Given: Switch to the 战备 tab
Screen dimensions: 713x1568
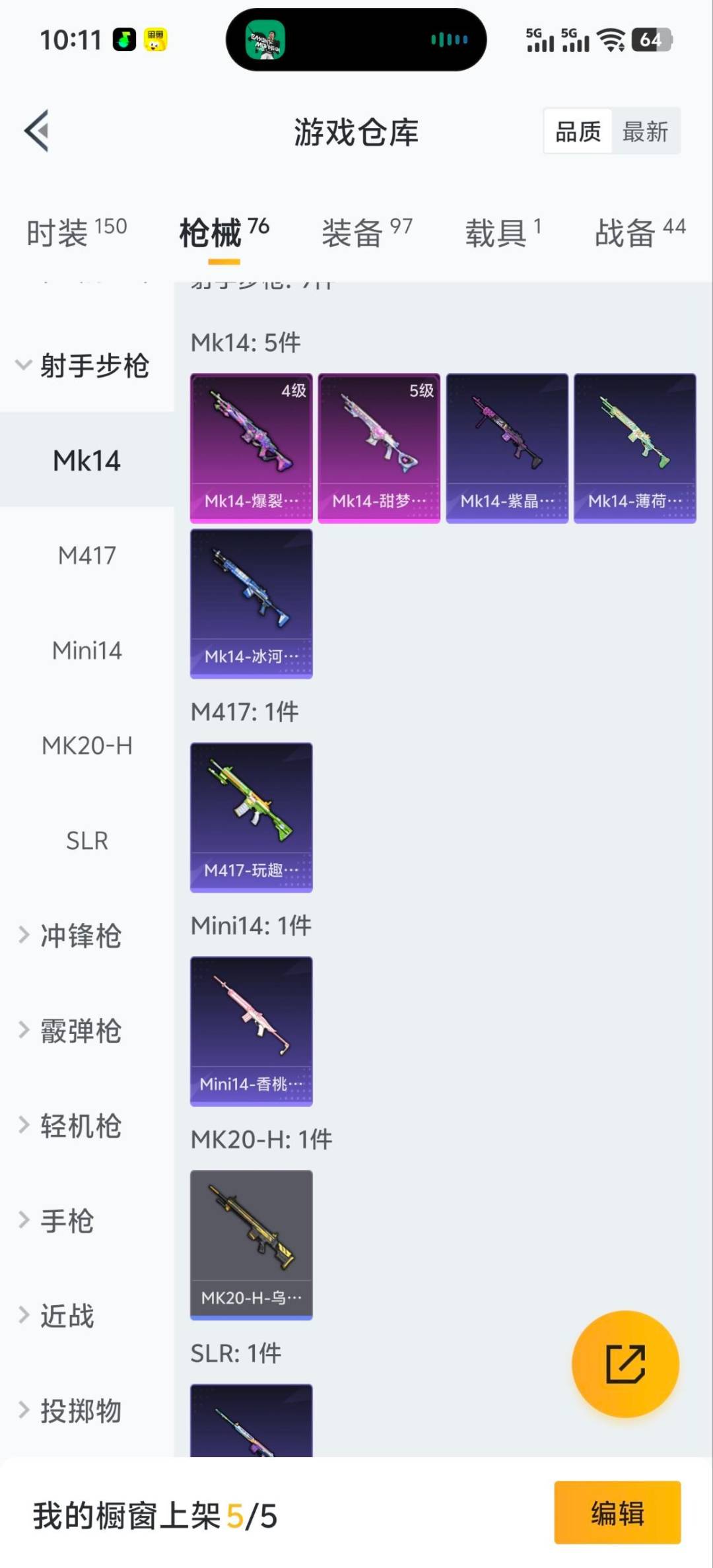Looking at the screenshot, I should (639, 232).
